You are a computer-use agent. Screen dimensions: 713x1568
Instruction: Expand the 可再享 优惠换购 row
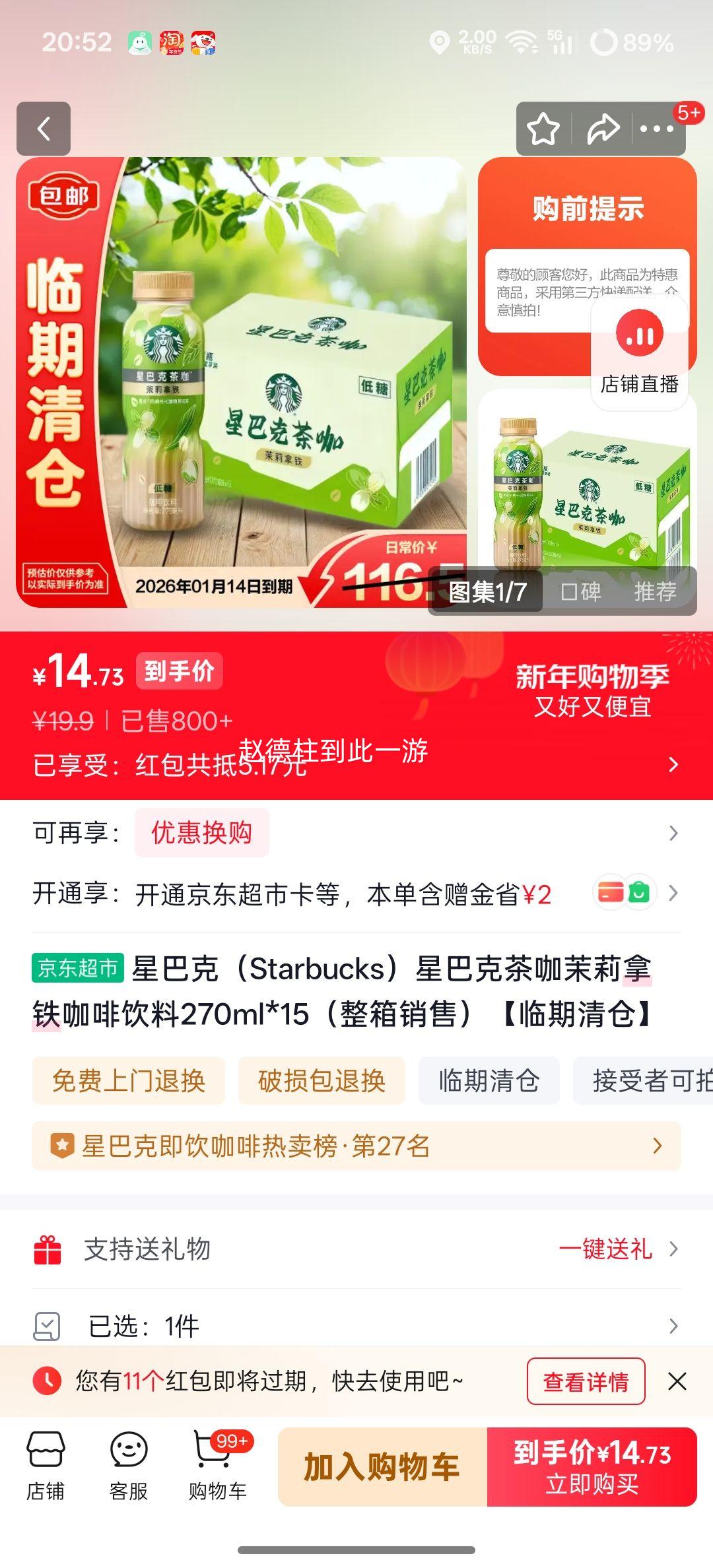click(356, 833)
